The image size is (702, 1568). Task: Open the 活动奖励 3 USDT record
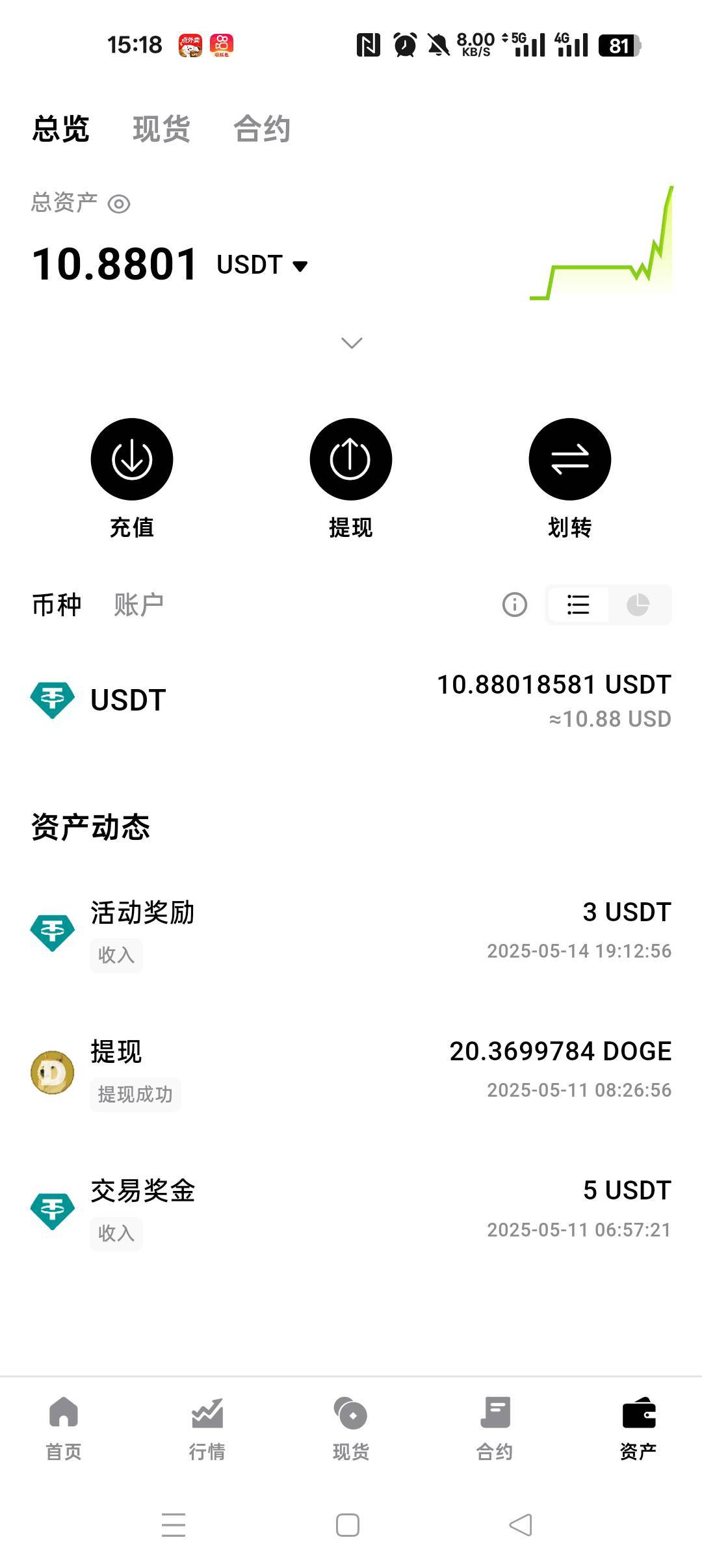351,933
